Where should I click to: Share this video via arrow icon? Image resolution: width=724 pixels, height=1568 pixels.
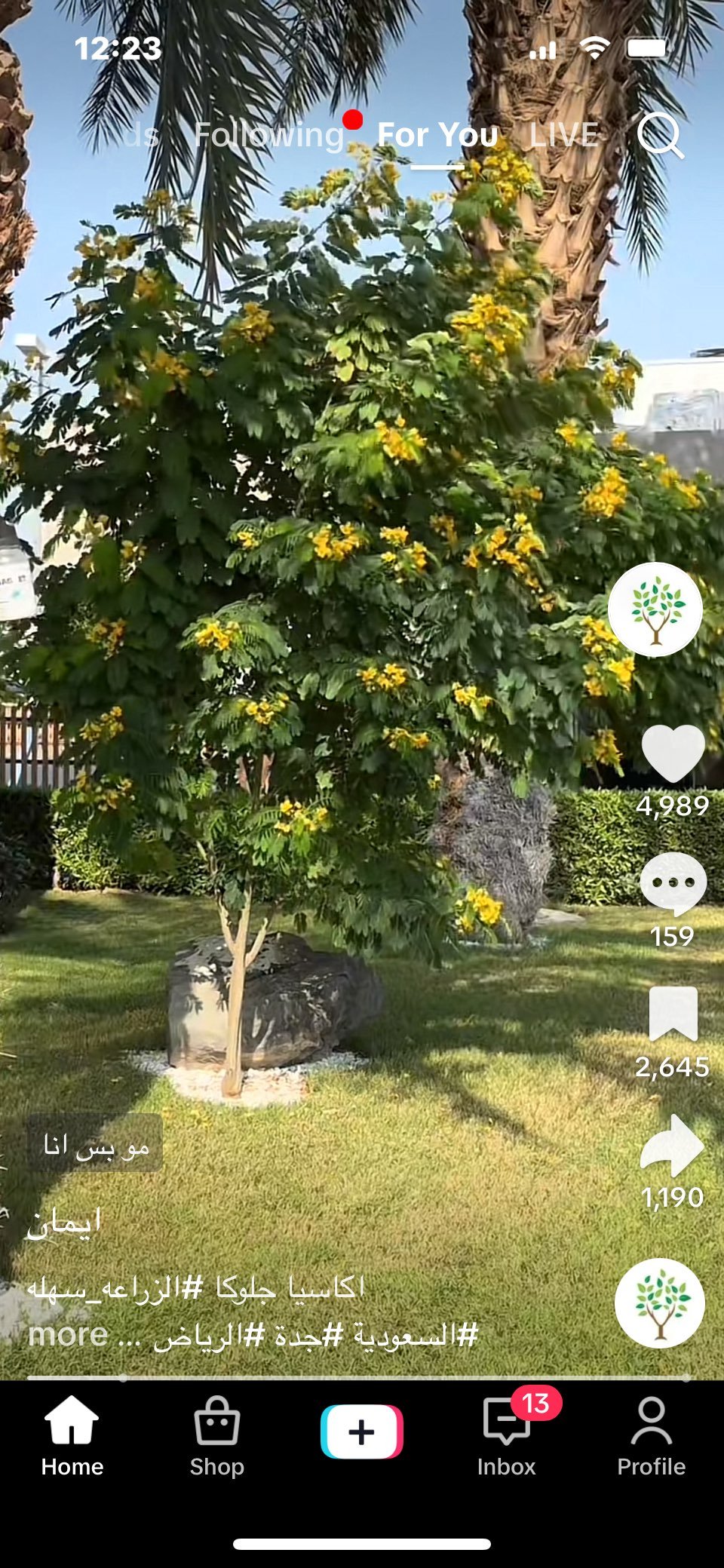[x=673, y=1146]
